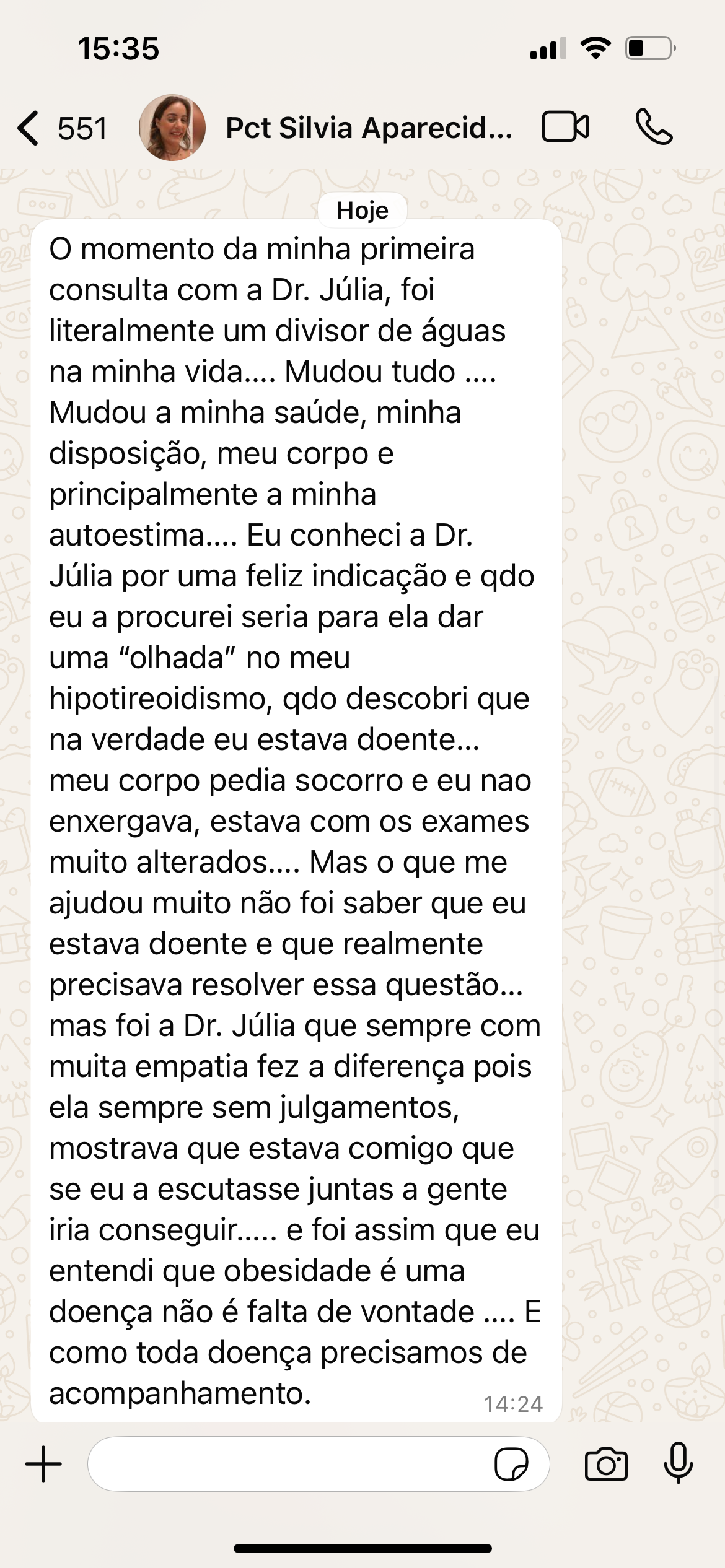The image size is (725, 1568).
Task: Start a video call with Silvia
Action: pos(565,127)
